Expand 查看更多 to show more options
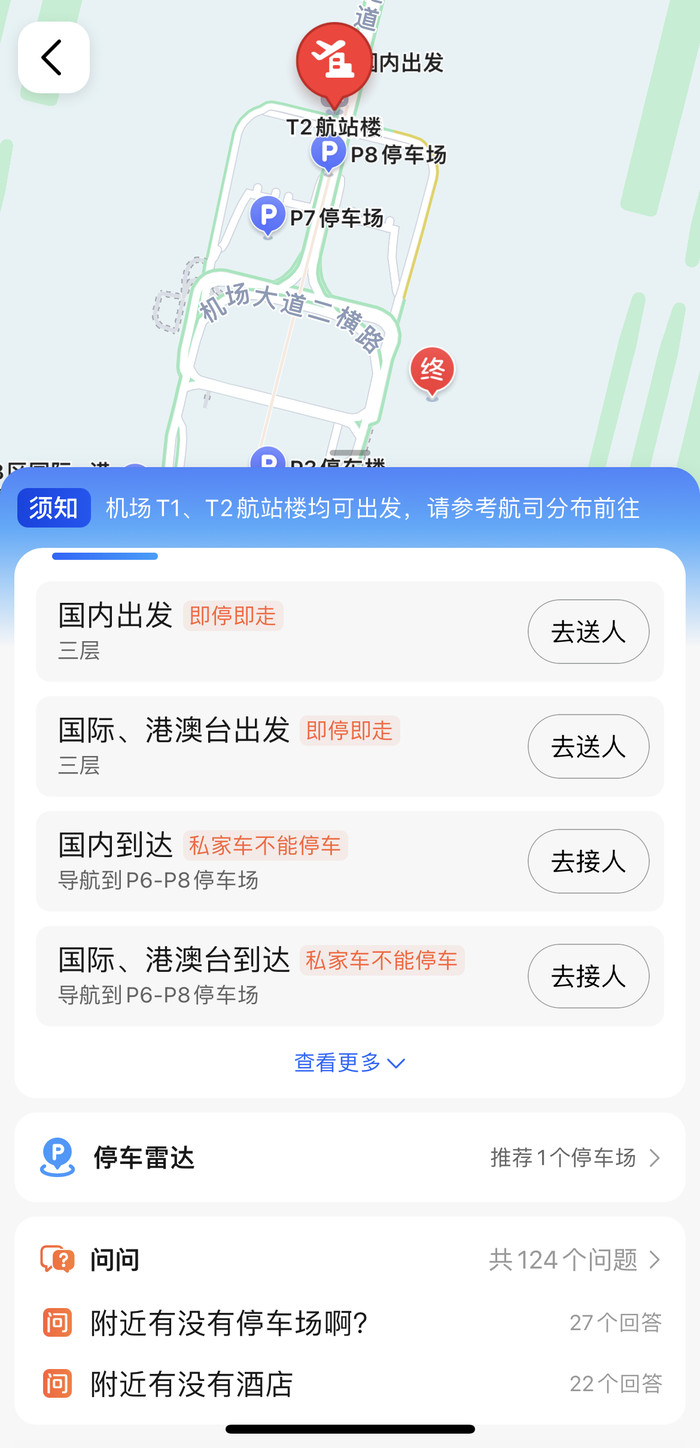Viewport: 700px width, 1448px height. pos(349,1063)
